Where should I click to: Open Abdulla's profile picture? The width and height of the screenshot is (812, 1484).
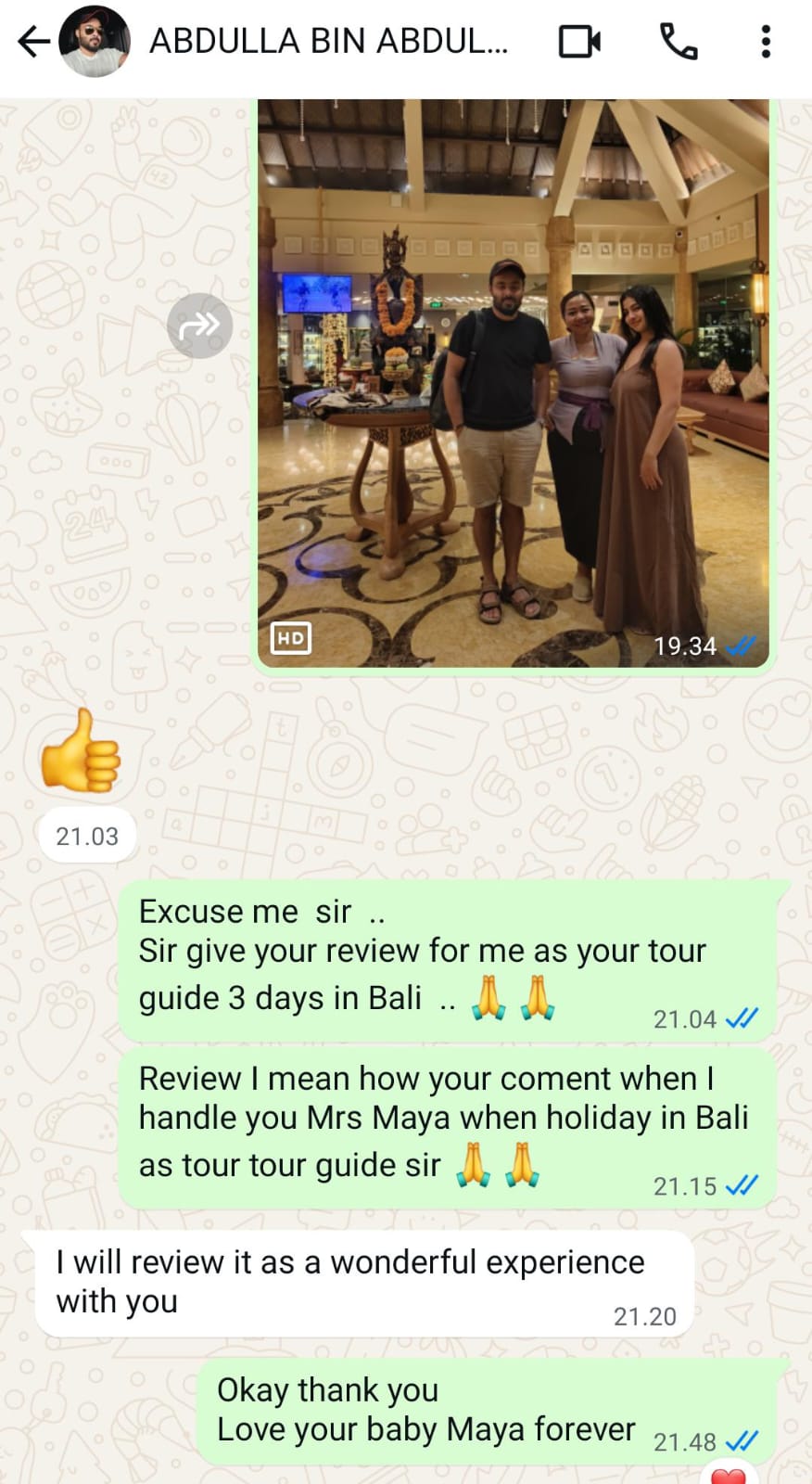pos(95,42)
